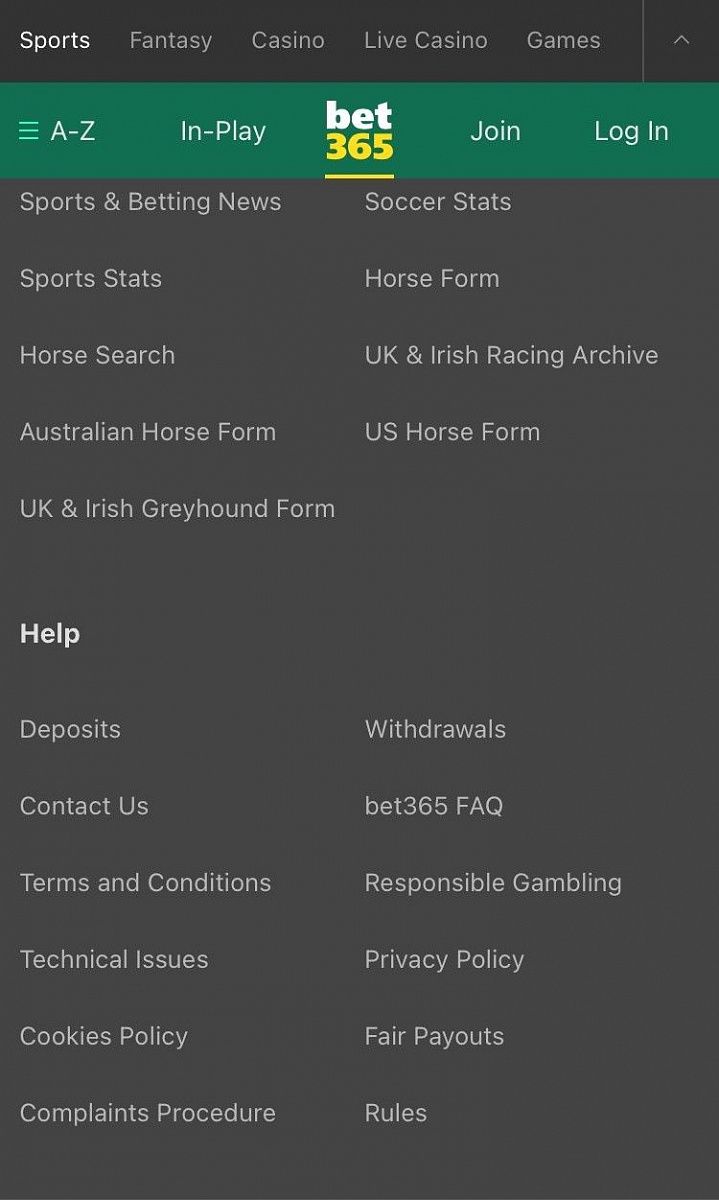This screenshot has height=1200, width=719.
Task: Open the Privacy Policy
Action: click(444, 960)
